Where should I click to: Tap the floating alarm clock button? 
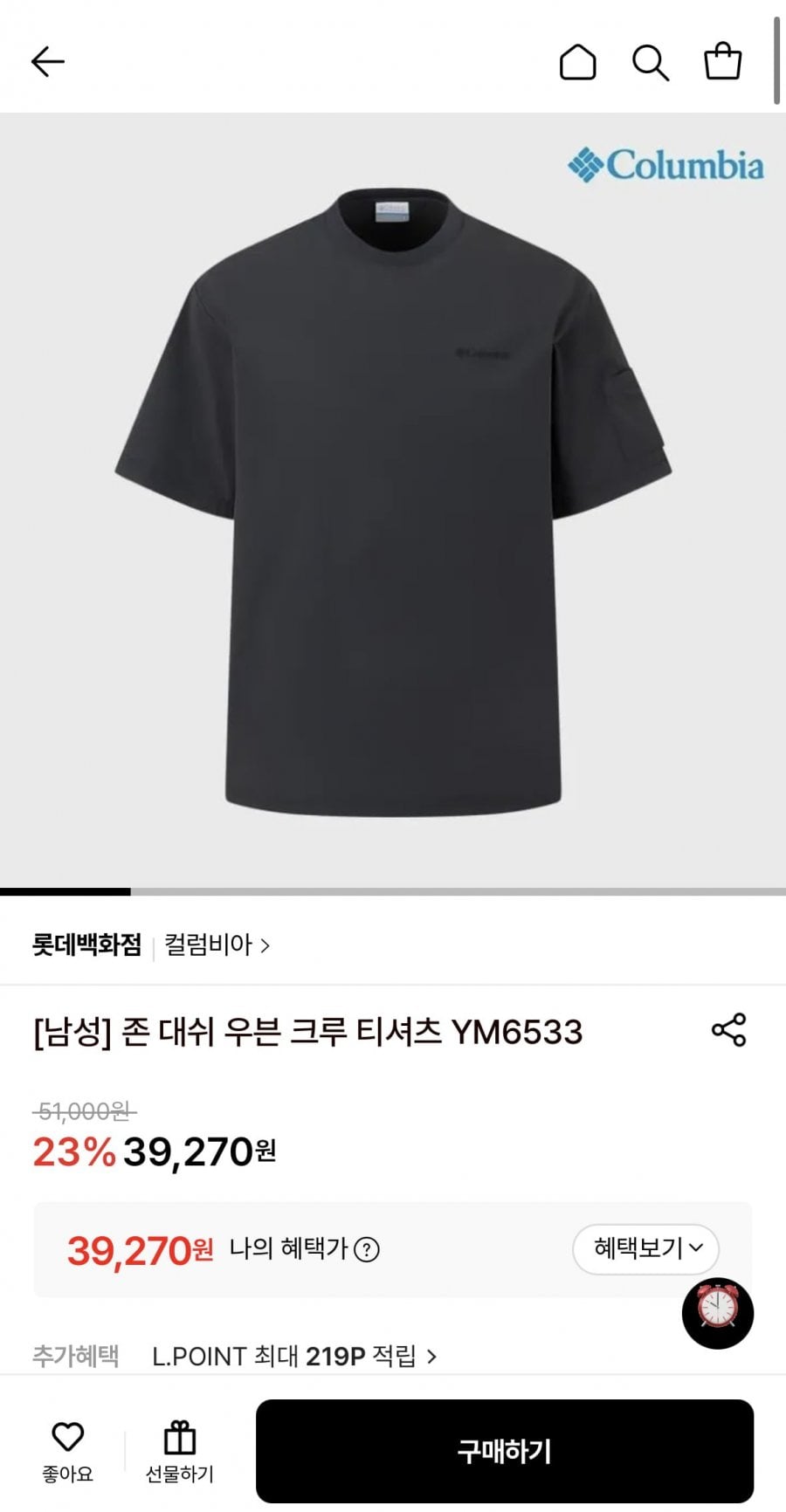[717, 1313]
